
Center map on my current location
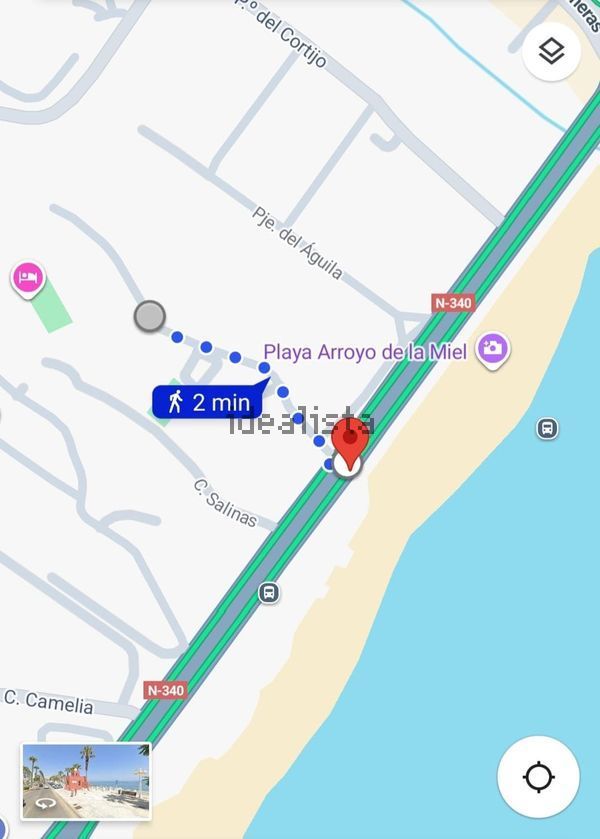tap(539, 777)
